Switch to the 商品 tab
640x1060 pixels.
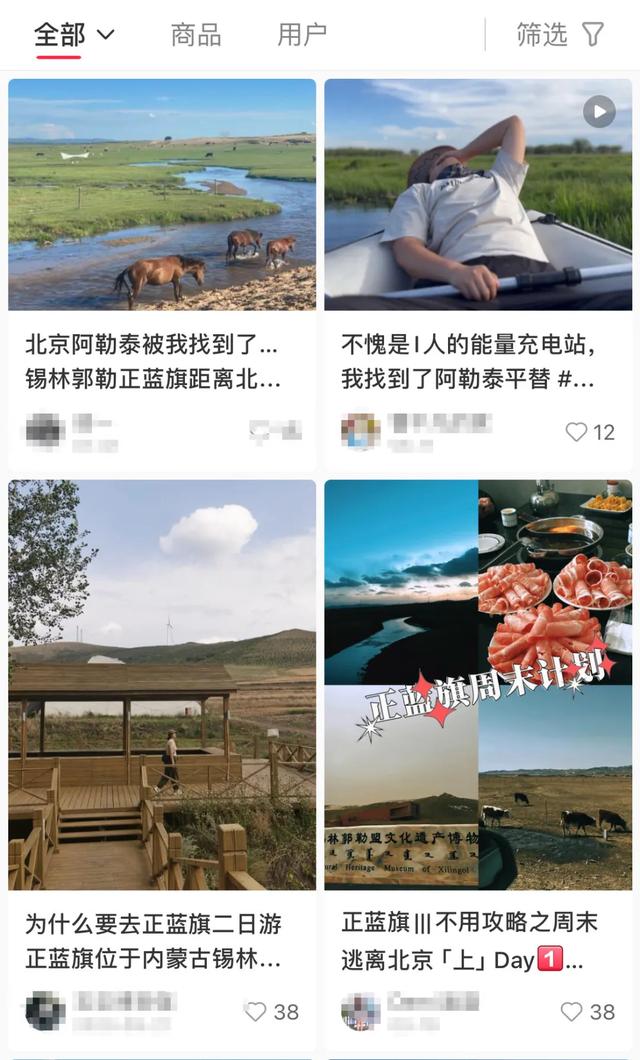tap(196, 35)
